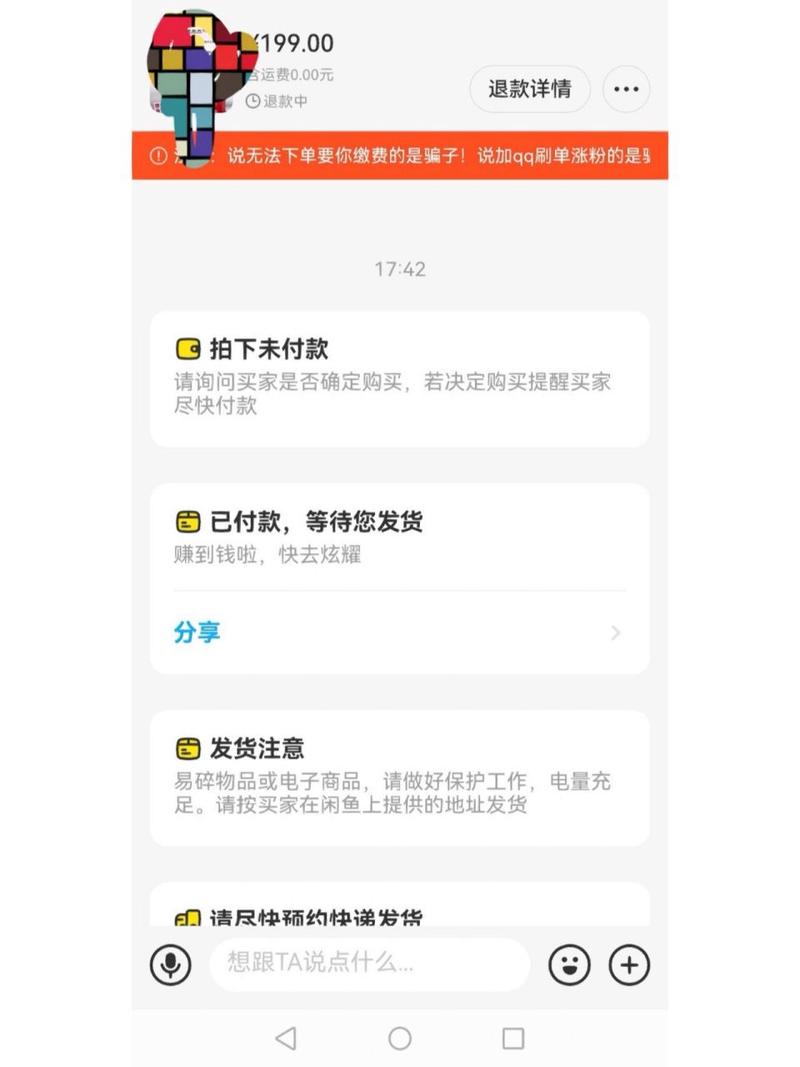Screen dimensions: 800x1067
Task: Open the emoji picker icon
Action: coord(569,964)
